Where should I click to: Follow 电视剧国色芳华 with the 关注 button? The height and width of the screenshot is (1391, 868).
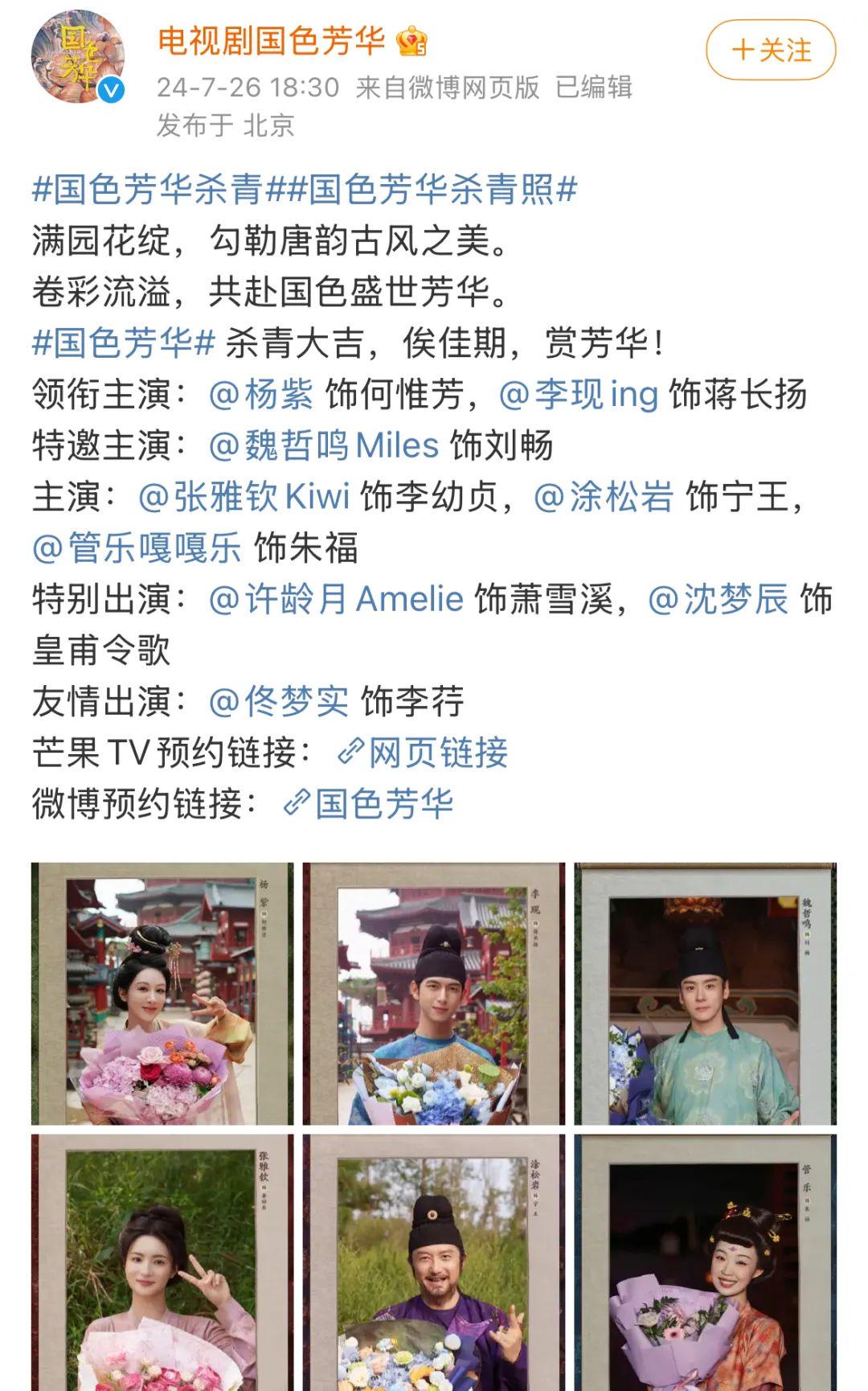pyautogui.click(x=771, y=51)
